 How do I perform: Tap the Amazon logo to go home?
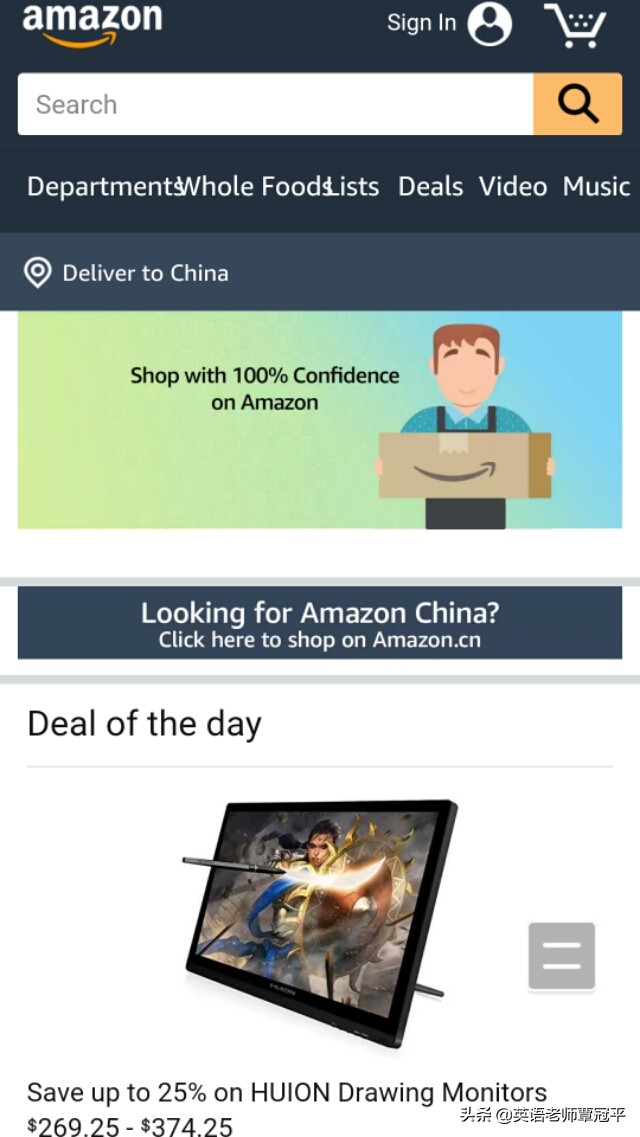pyautogui.click(x=92, y=24)
